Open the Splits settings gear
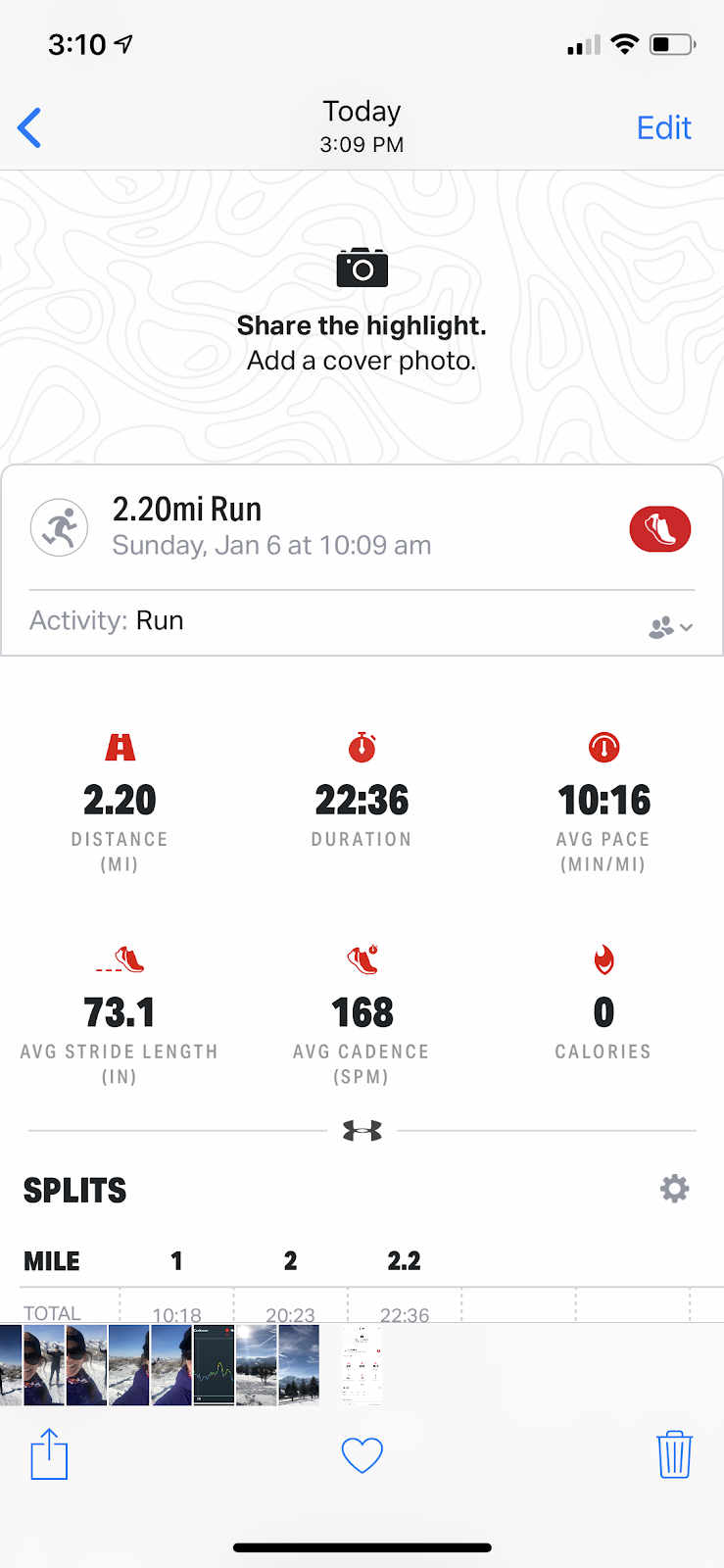 (674, 1189)
